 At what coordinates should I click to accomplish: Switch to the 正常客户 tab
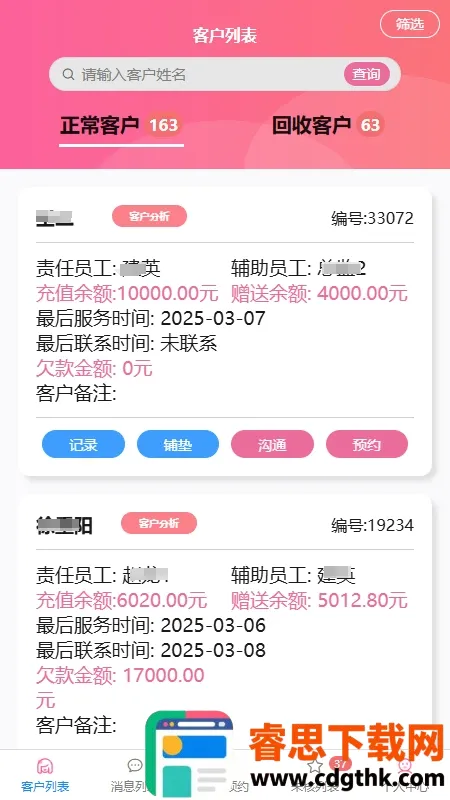click(121, 126)
